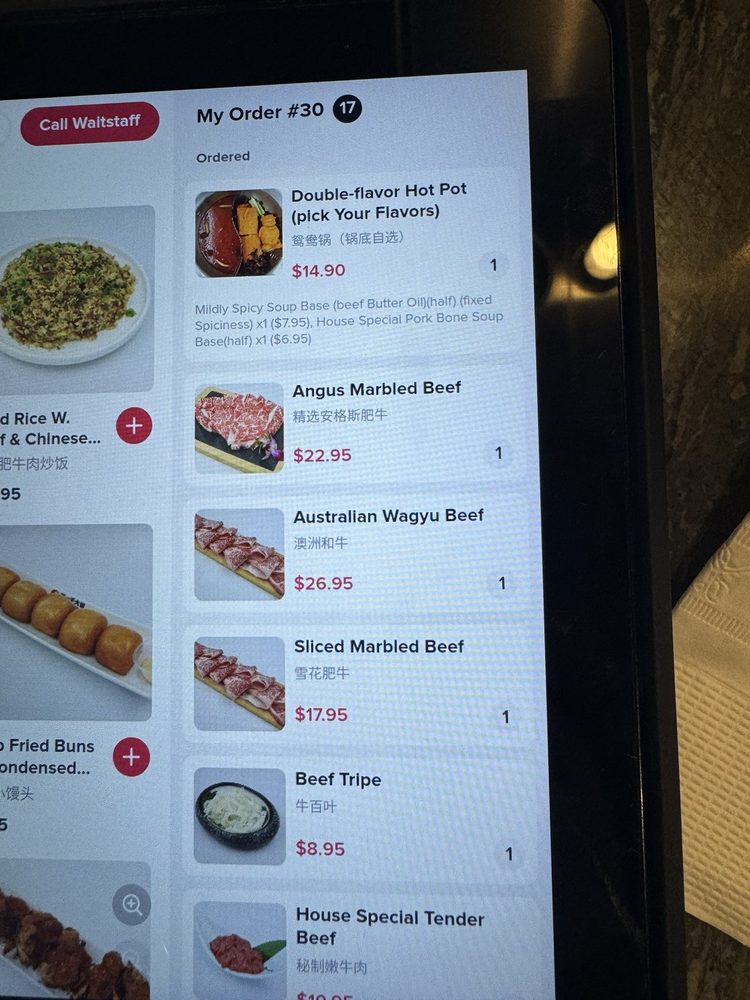
Task: Add the fried rice to the order
Action: tap(134, 426)
